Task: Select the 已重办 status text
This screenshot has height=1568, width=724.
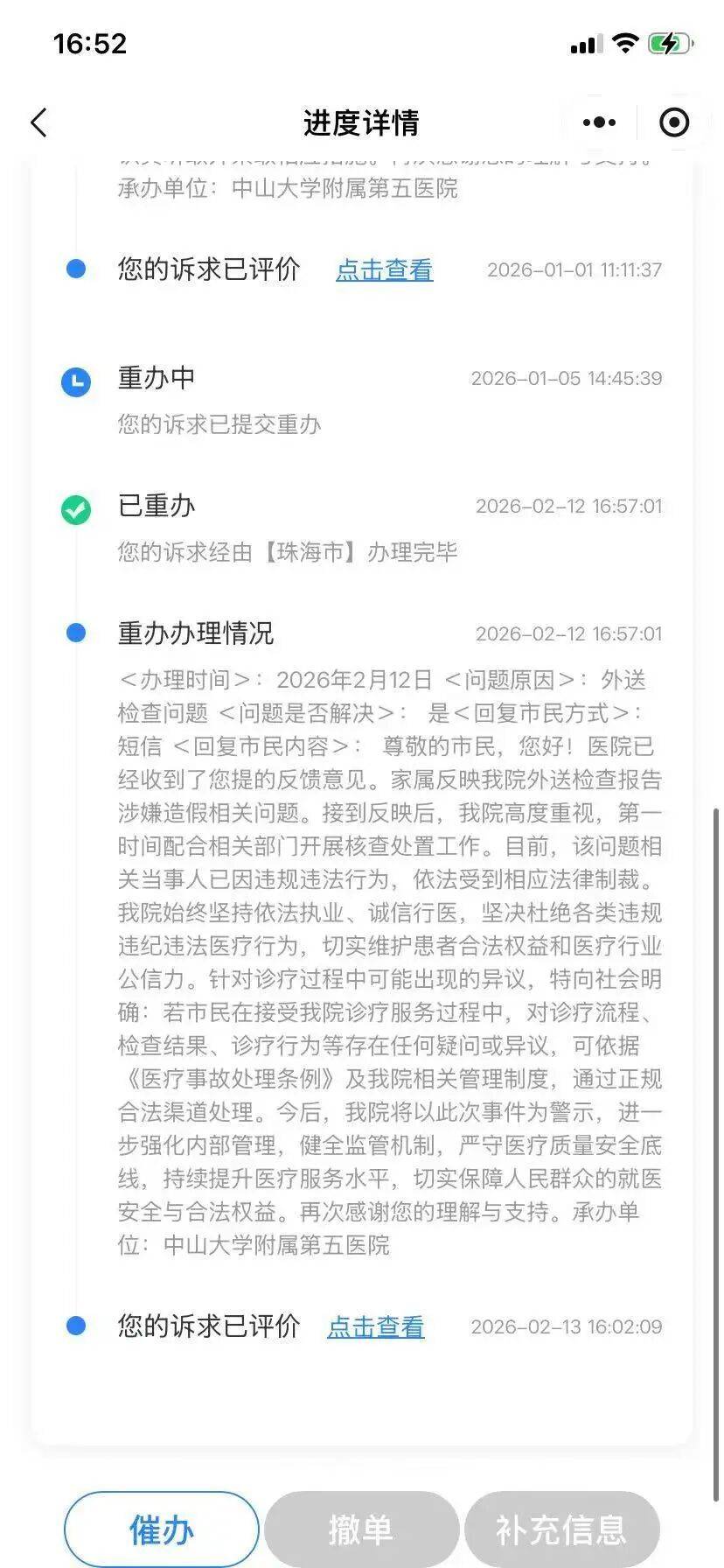Action: tap(157, 506)
